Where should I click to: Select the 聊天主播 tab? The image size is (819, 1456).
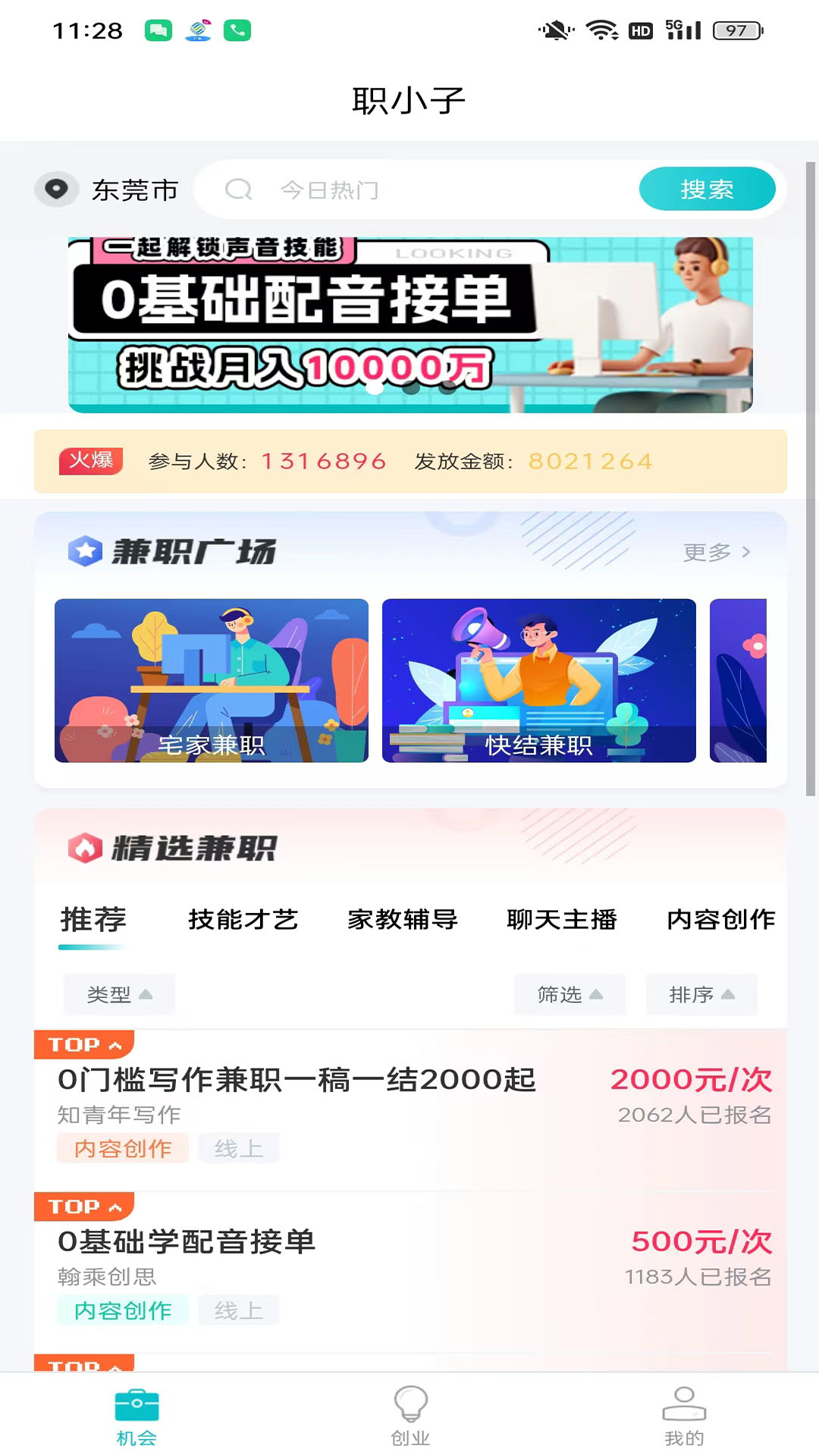click(x=560, y=920)
